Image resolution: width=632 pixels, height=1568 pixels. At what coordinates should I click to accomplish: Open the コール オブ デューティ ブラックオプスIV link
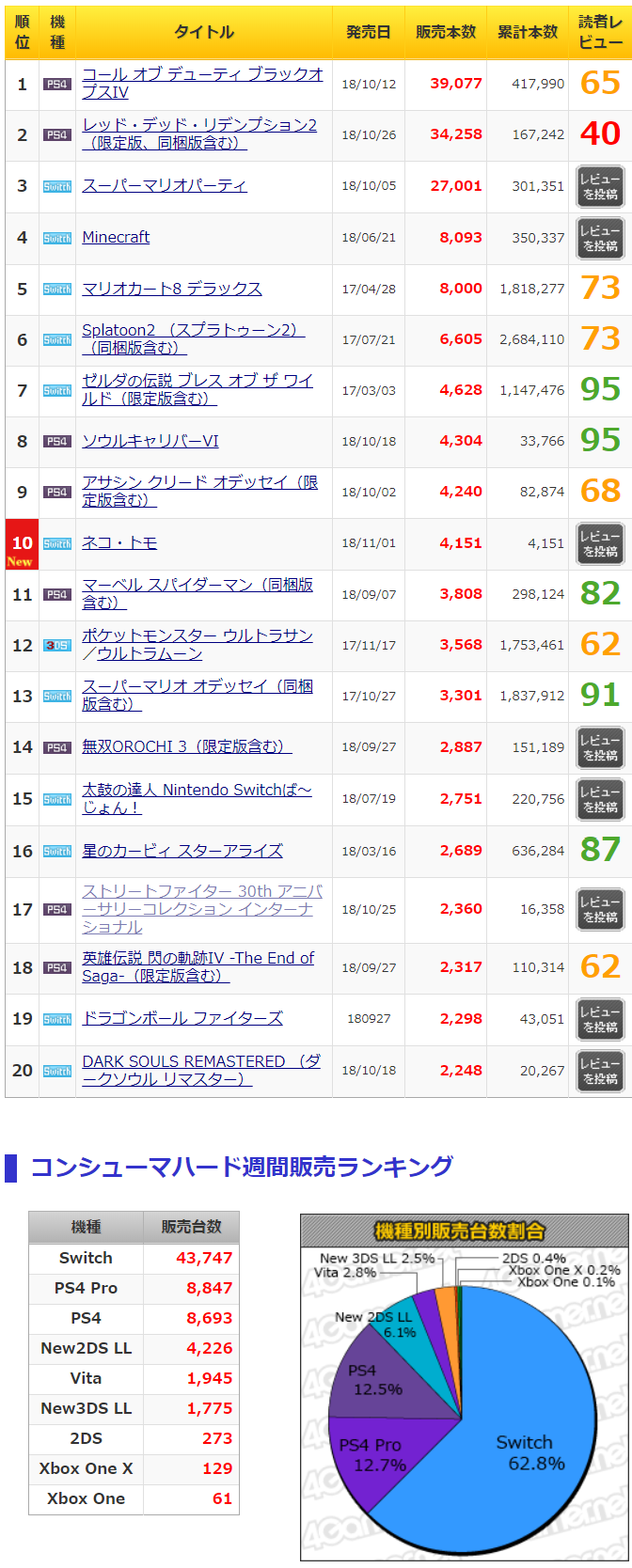(202, 74)
